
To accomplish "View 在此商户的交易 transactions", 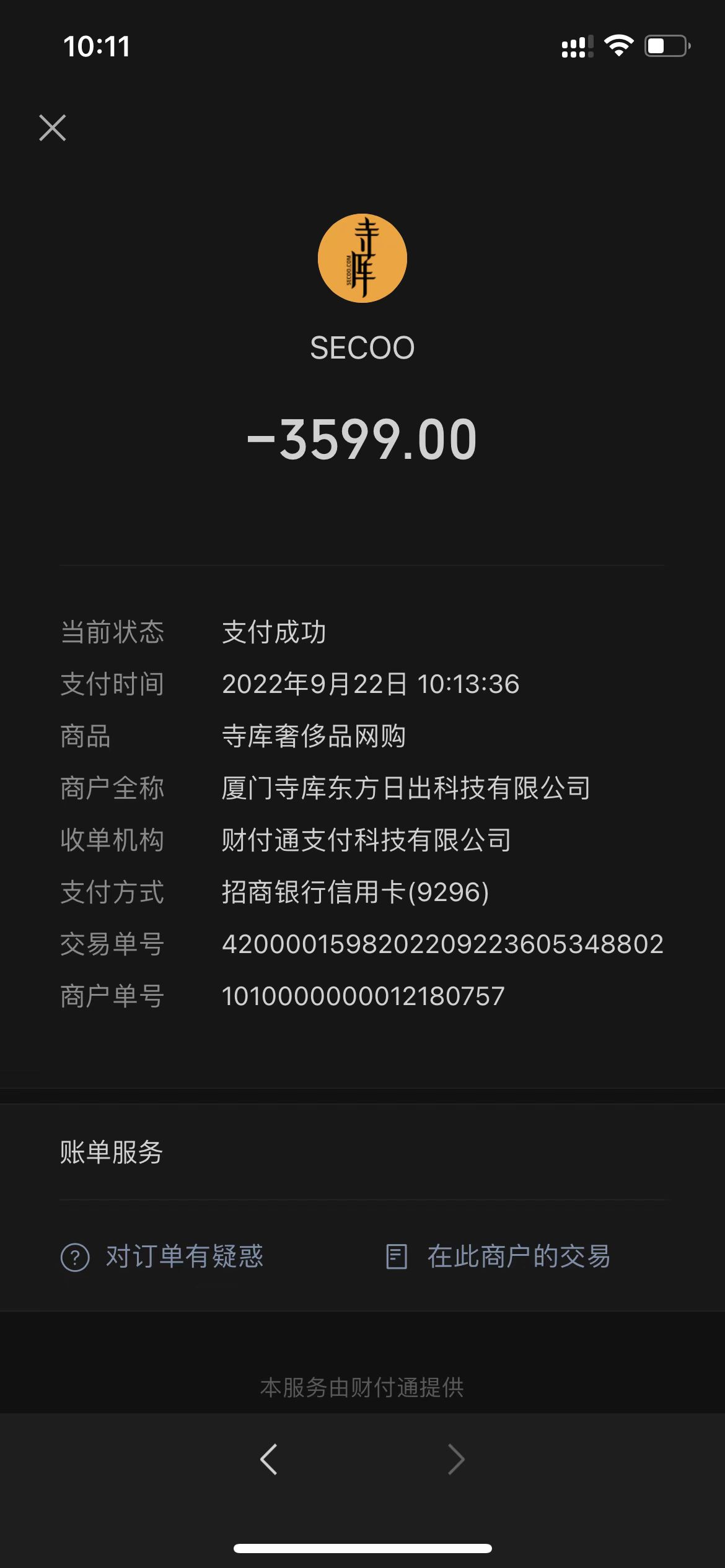I will pyautogui.click(x=498, y=1257).
